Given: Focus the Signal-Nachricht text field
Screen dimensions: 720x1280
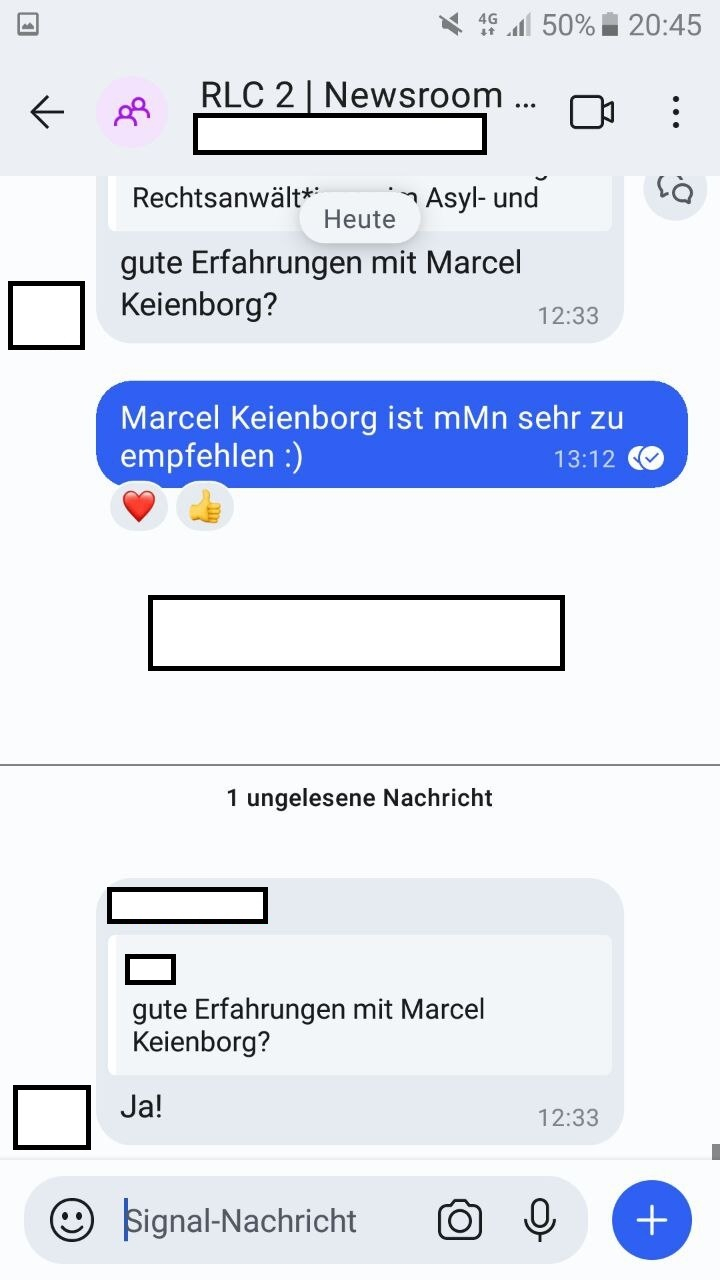Looking at the screenshot, I should [x=270, y=1220].
